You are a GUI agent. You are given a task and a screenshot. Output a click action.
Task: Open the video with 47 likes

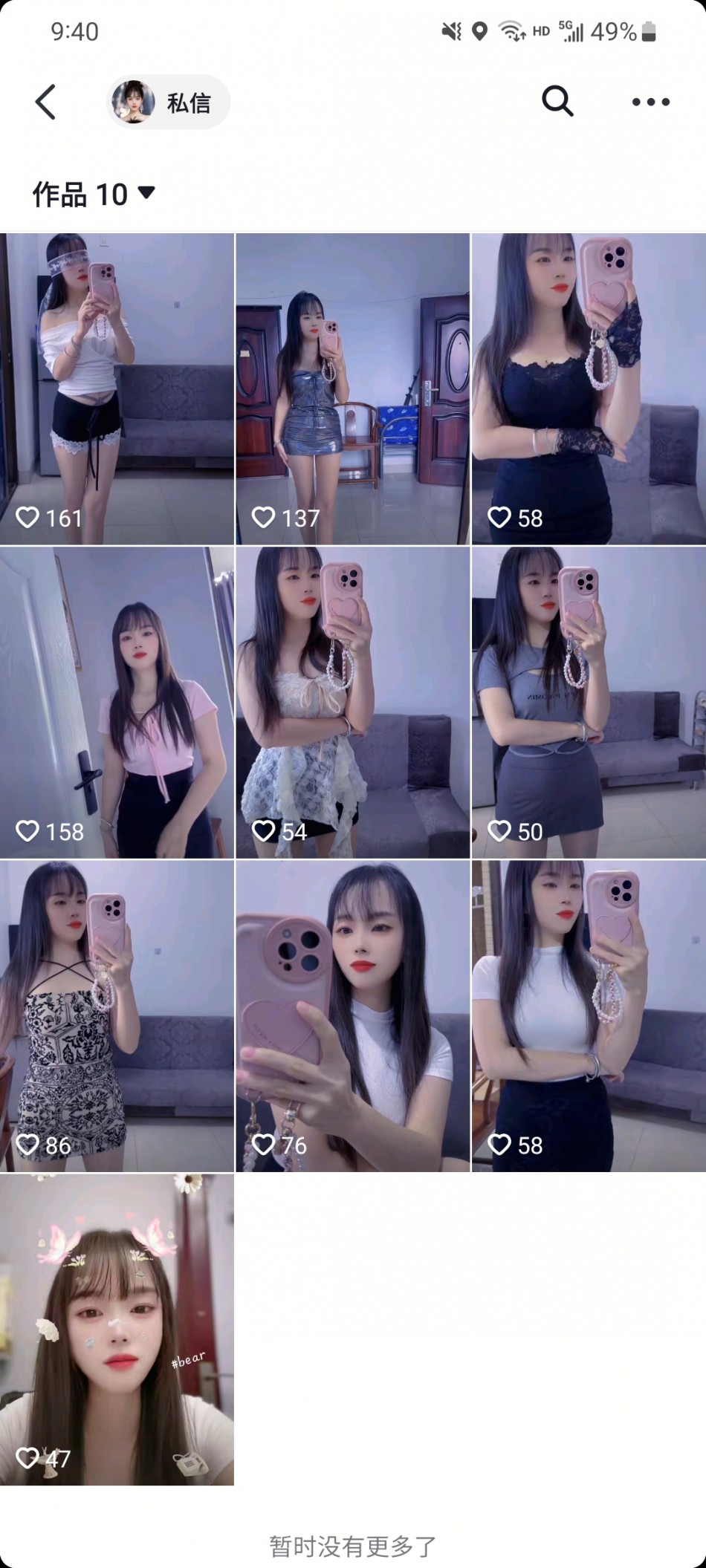[117, 1329]
